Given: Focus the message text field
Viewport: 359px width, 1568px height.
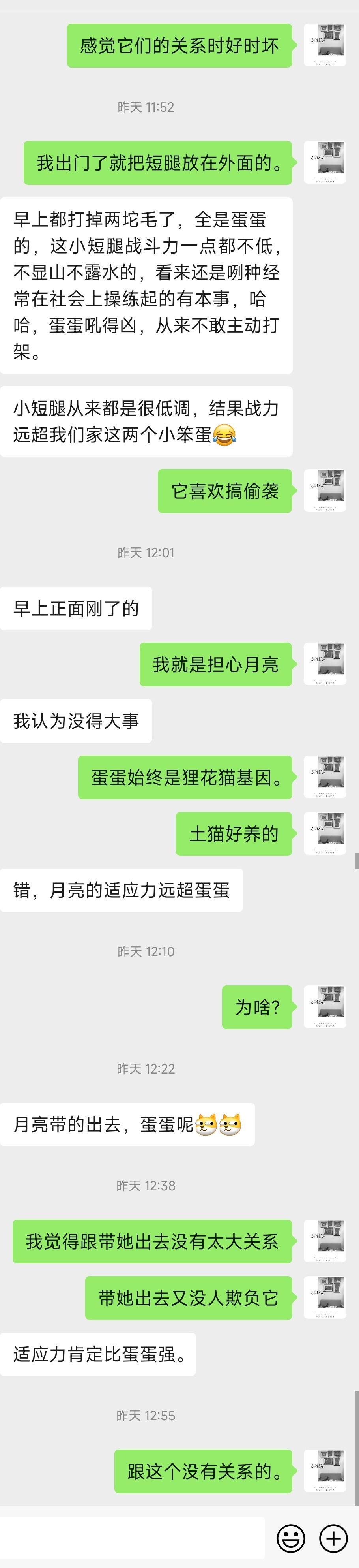Looking at the screenshot, I should (x=132, y=1538).
